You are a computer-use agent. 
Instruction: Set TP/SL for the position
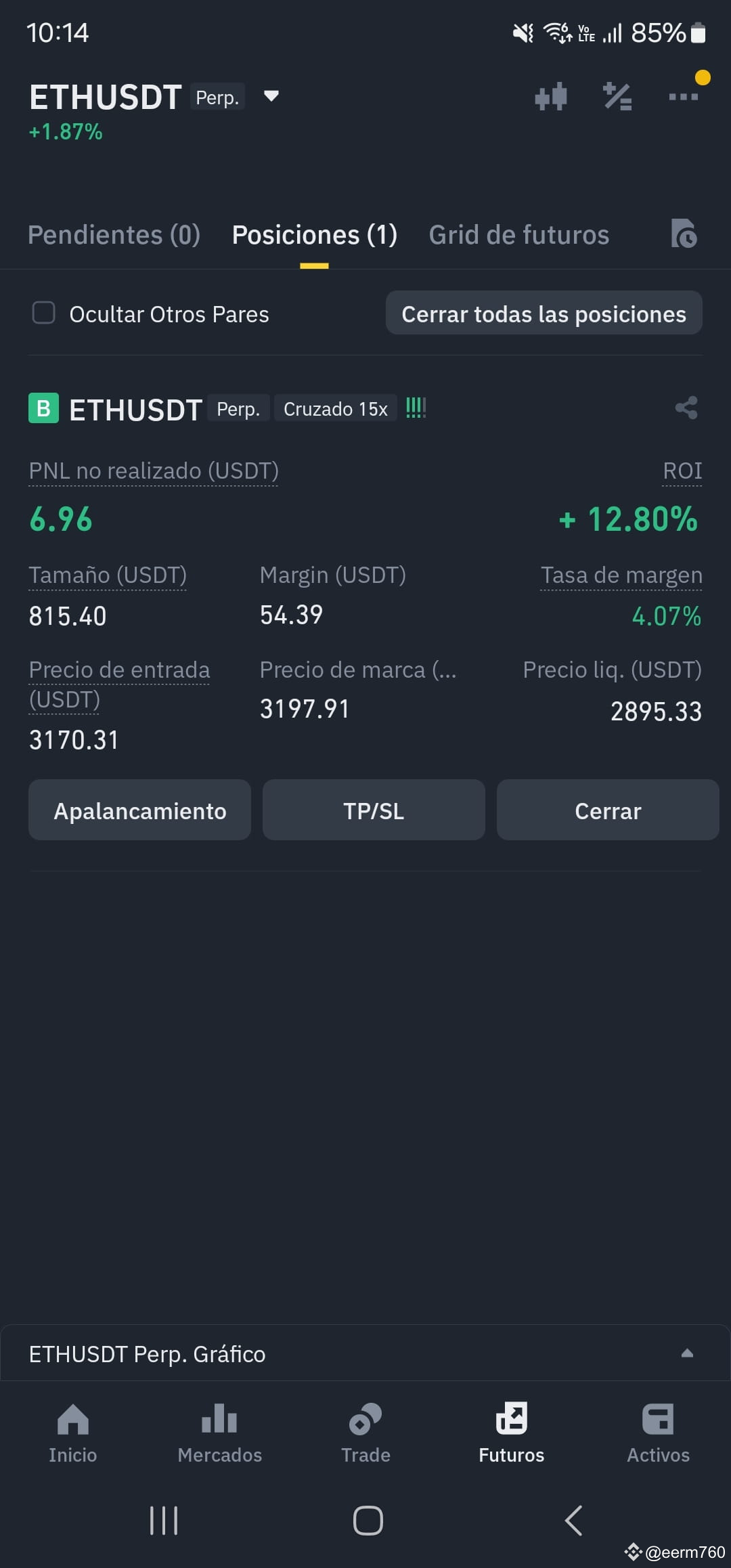tap(374, 810)
